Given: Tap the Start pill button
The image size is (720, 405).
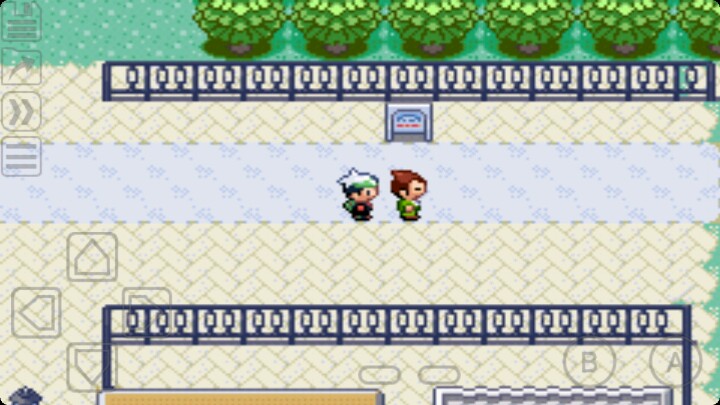Looking at the screenshot, I should tap(439, 374).
